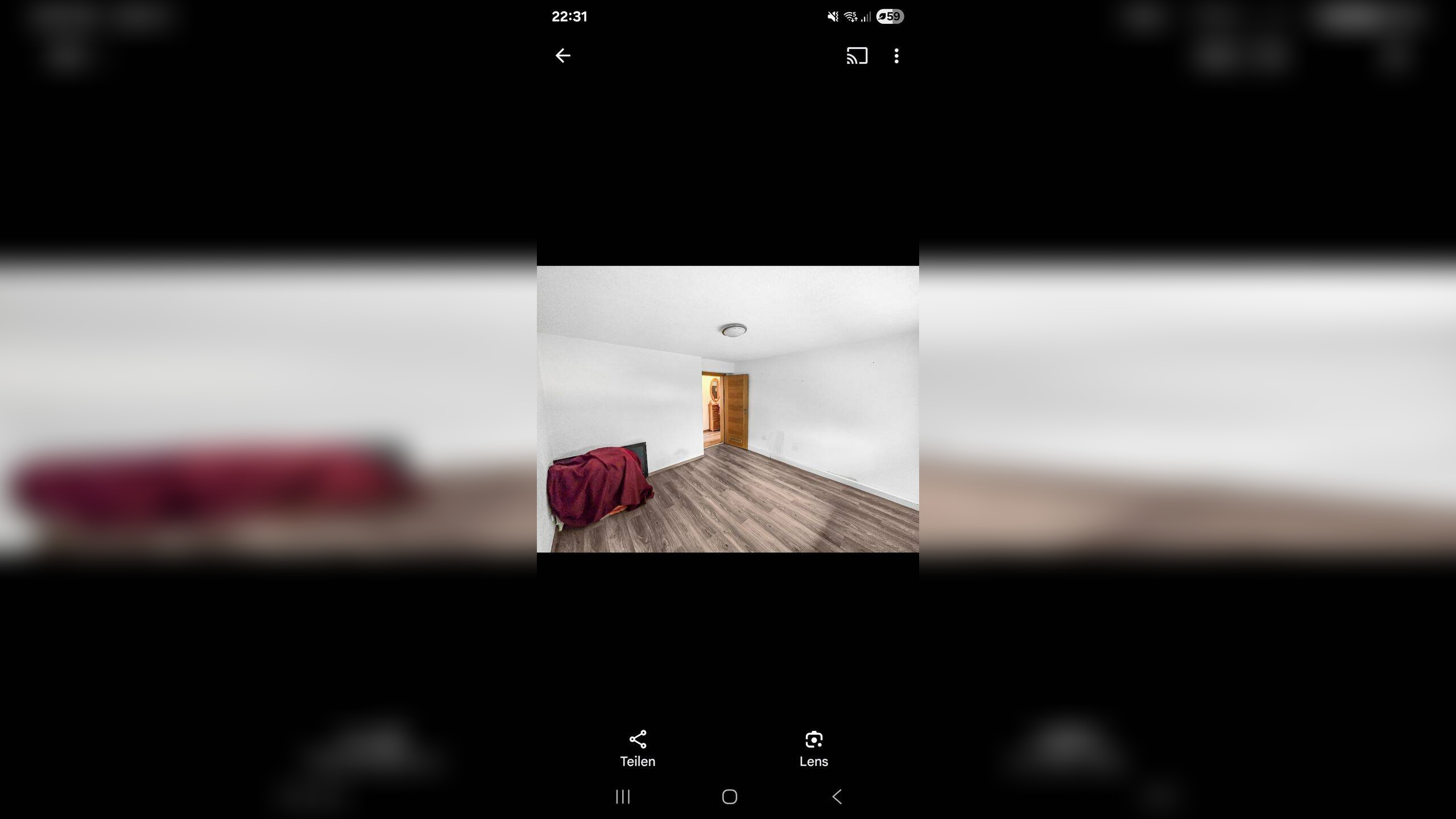This screenshot has height=819, width=1456.
Task: Open recent apps from navigation bar
Action: pyautogui.click(x=623, y=797)
